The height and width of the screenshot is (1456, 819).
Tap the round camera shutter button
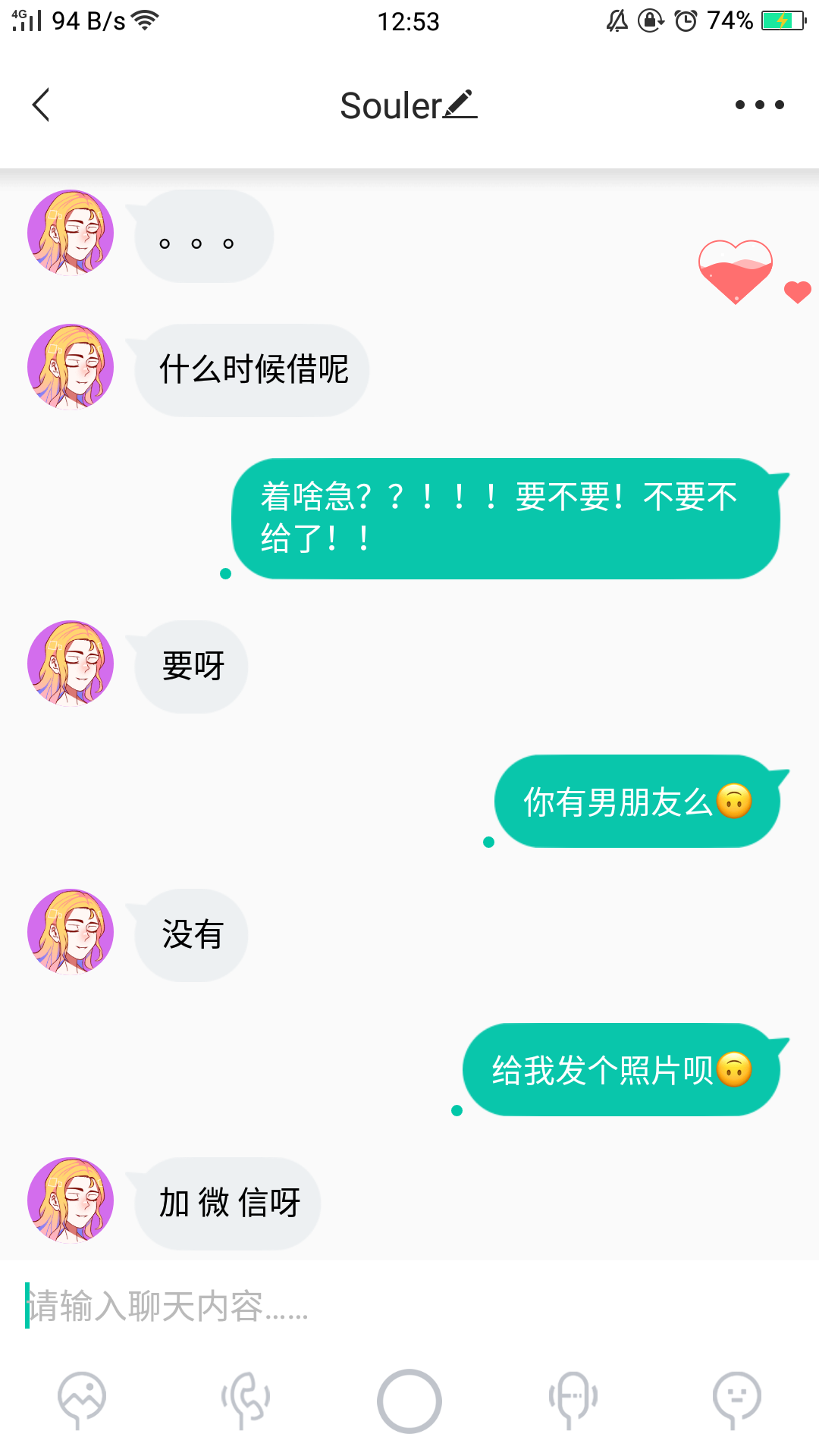pyautogui.click(x=409, y=1401)
